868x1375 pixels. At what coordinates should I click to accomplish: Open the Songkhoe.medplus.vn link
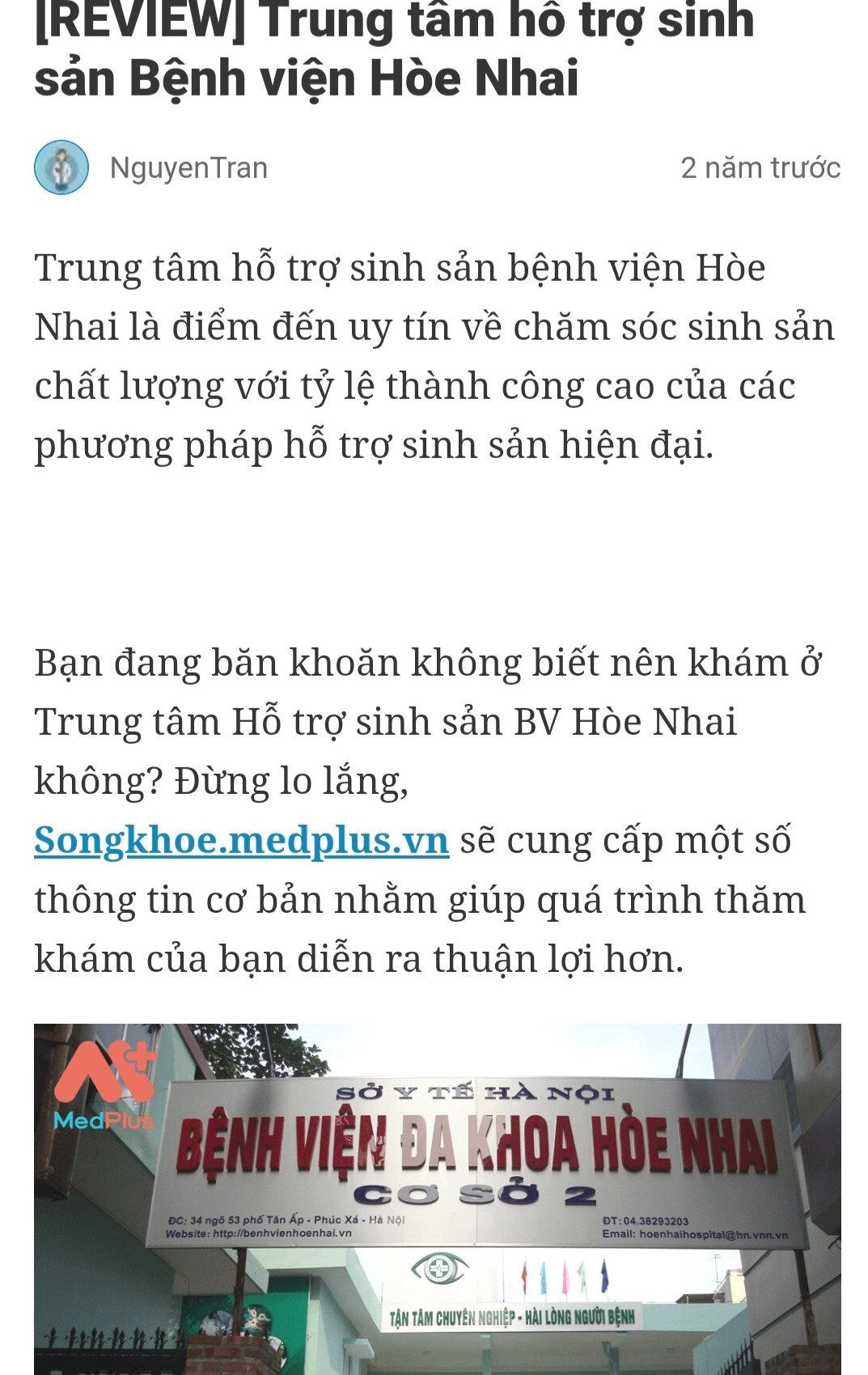(x=241, y=840)
